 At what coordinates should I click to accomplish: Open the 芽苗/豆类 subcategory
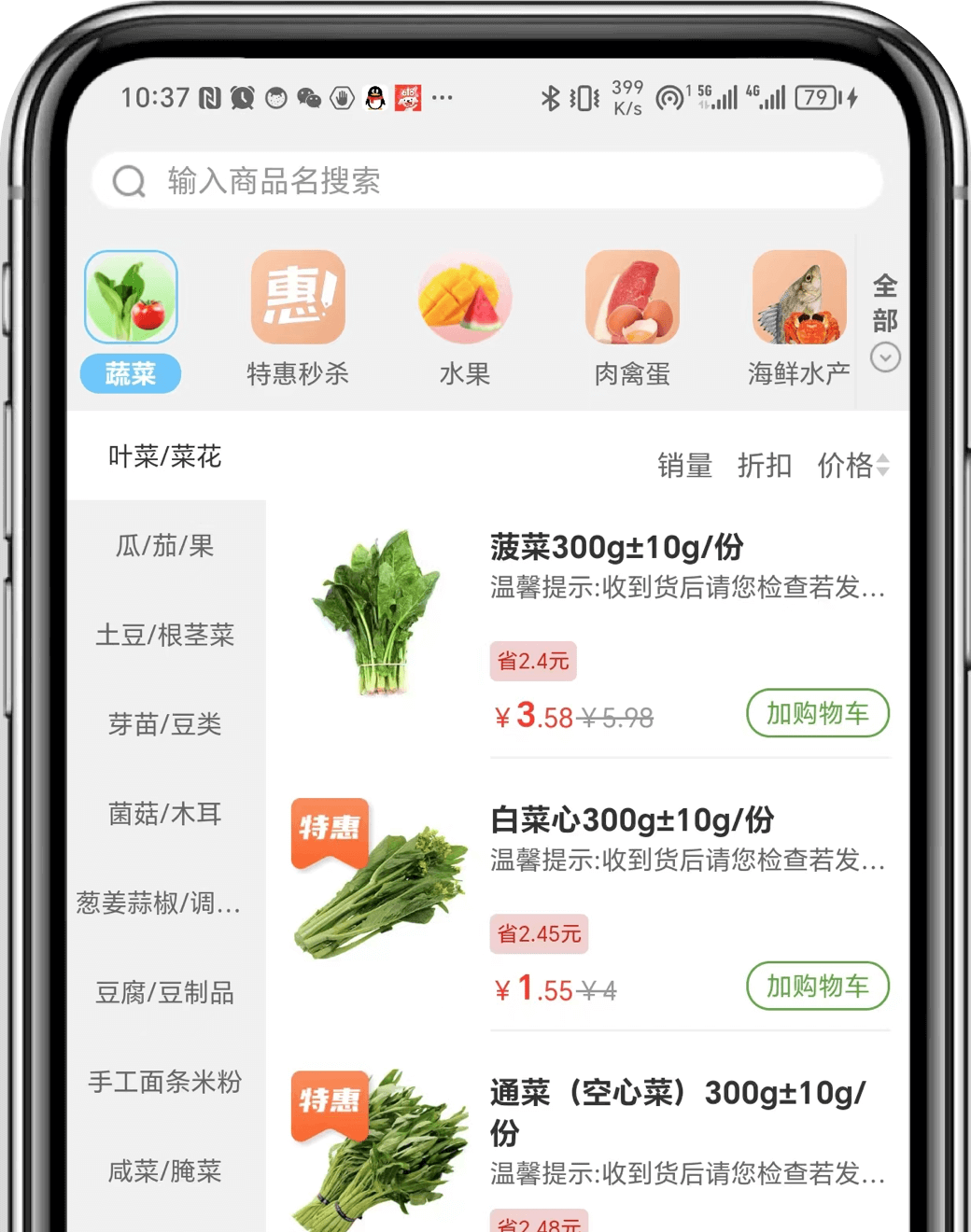point(165,724)
